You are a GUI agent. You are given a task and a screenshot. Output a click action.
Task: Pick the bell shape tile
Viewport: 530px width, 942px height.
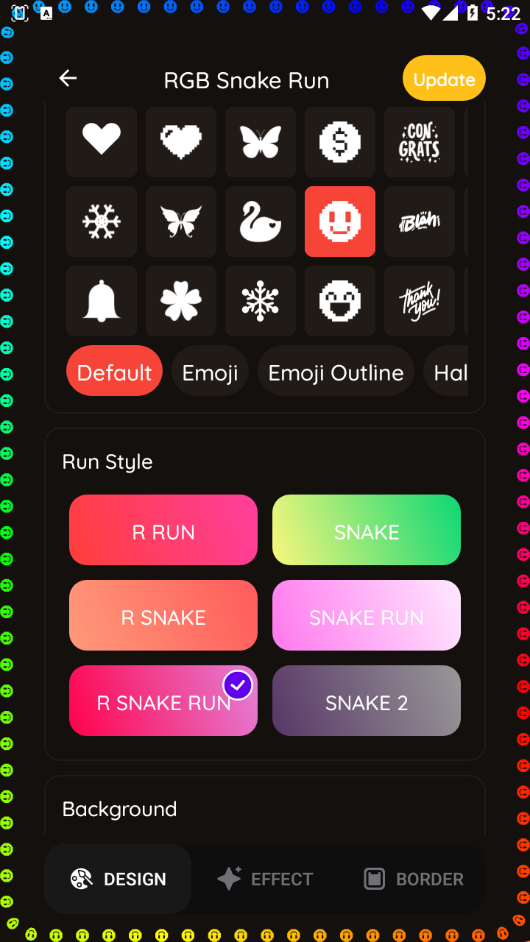102,300
